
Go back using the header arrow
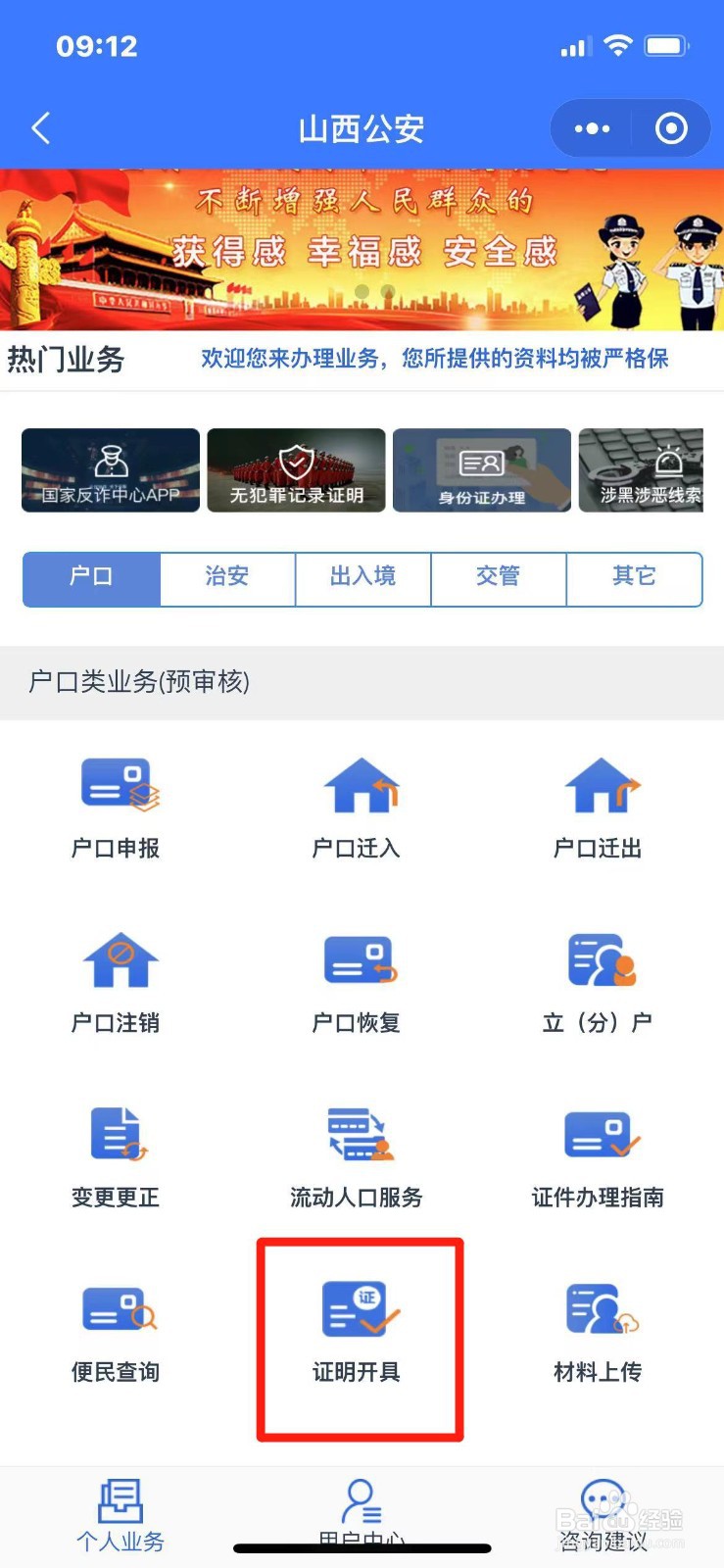pos(41,128)
